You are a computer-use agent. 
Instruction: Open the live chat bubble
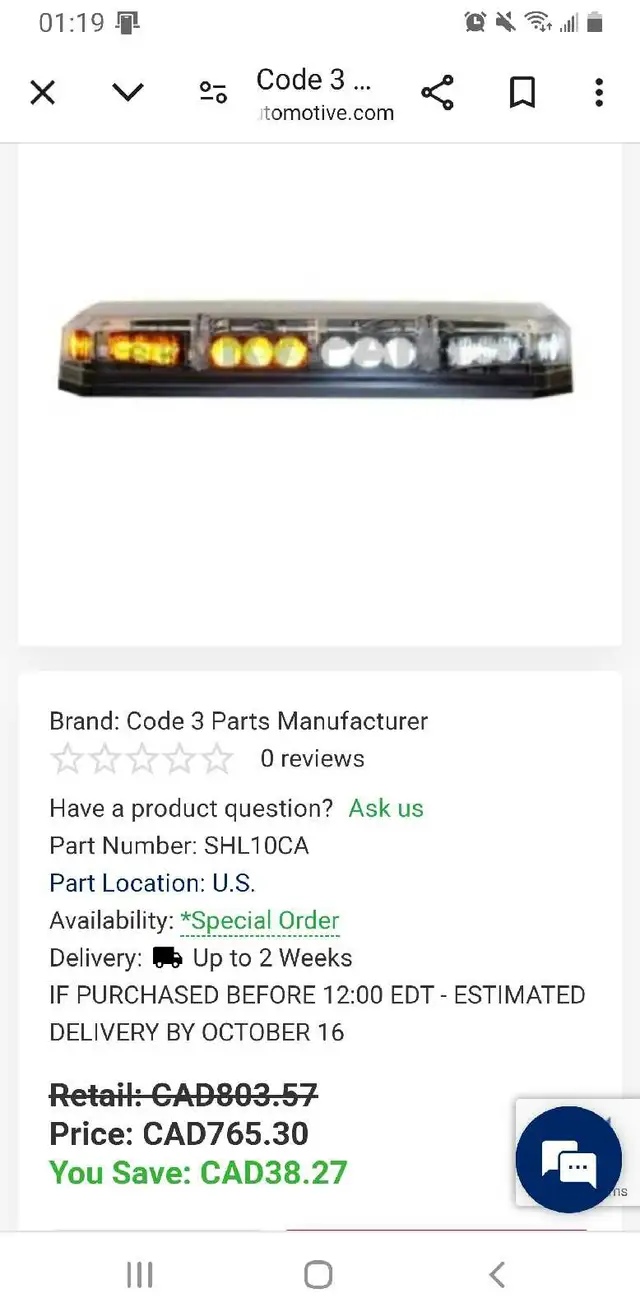[568, 1159]
